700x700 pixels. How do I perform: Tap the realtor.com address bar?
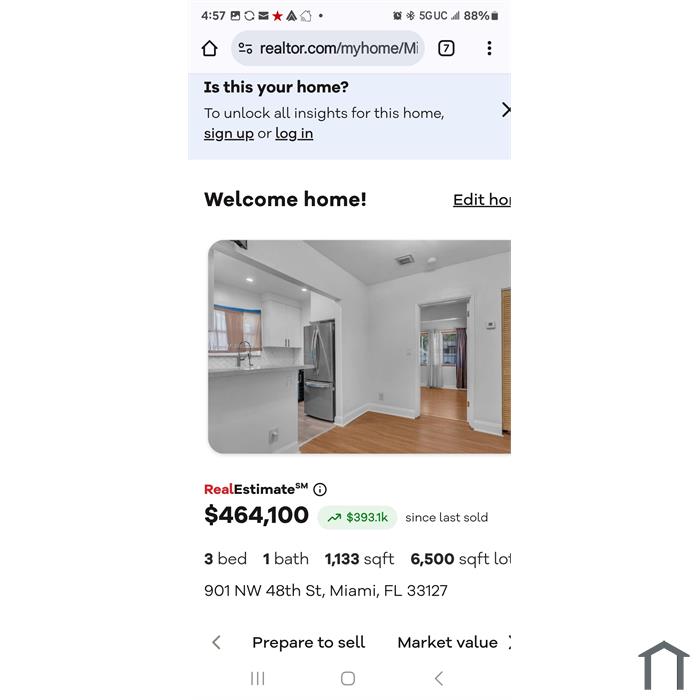tap(328, 48)
